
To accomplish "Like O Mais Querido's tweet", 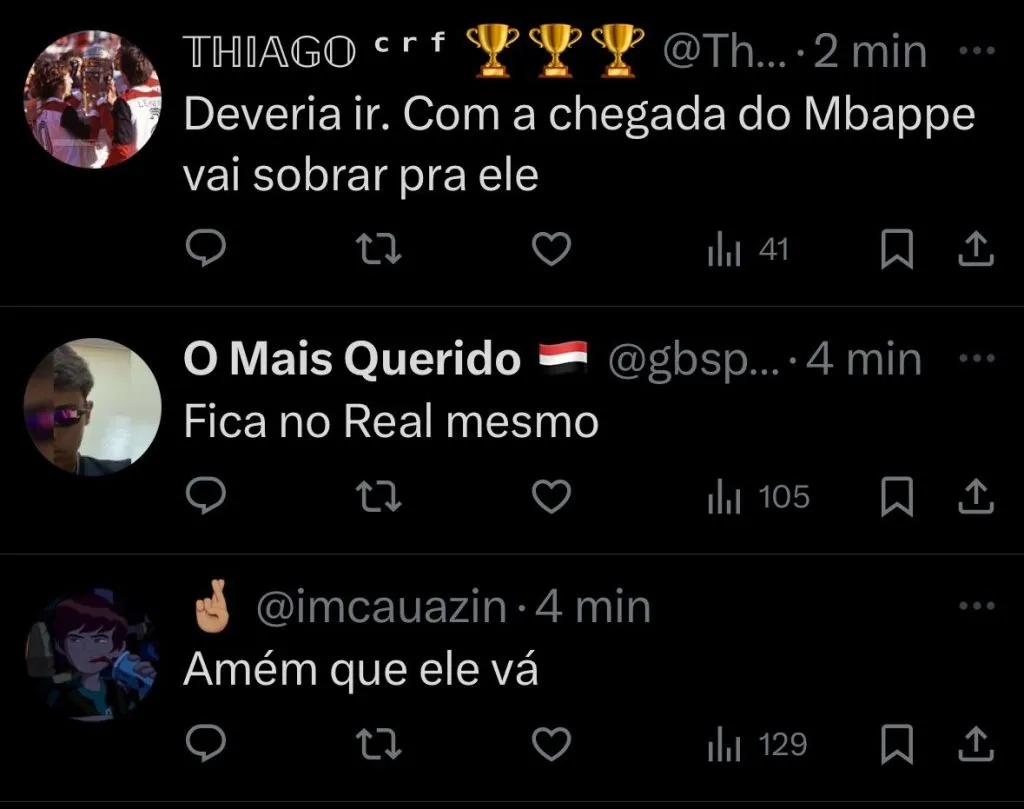I will click(x=550, y=497).
